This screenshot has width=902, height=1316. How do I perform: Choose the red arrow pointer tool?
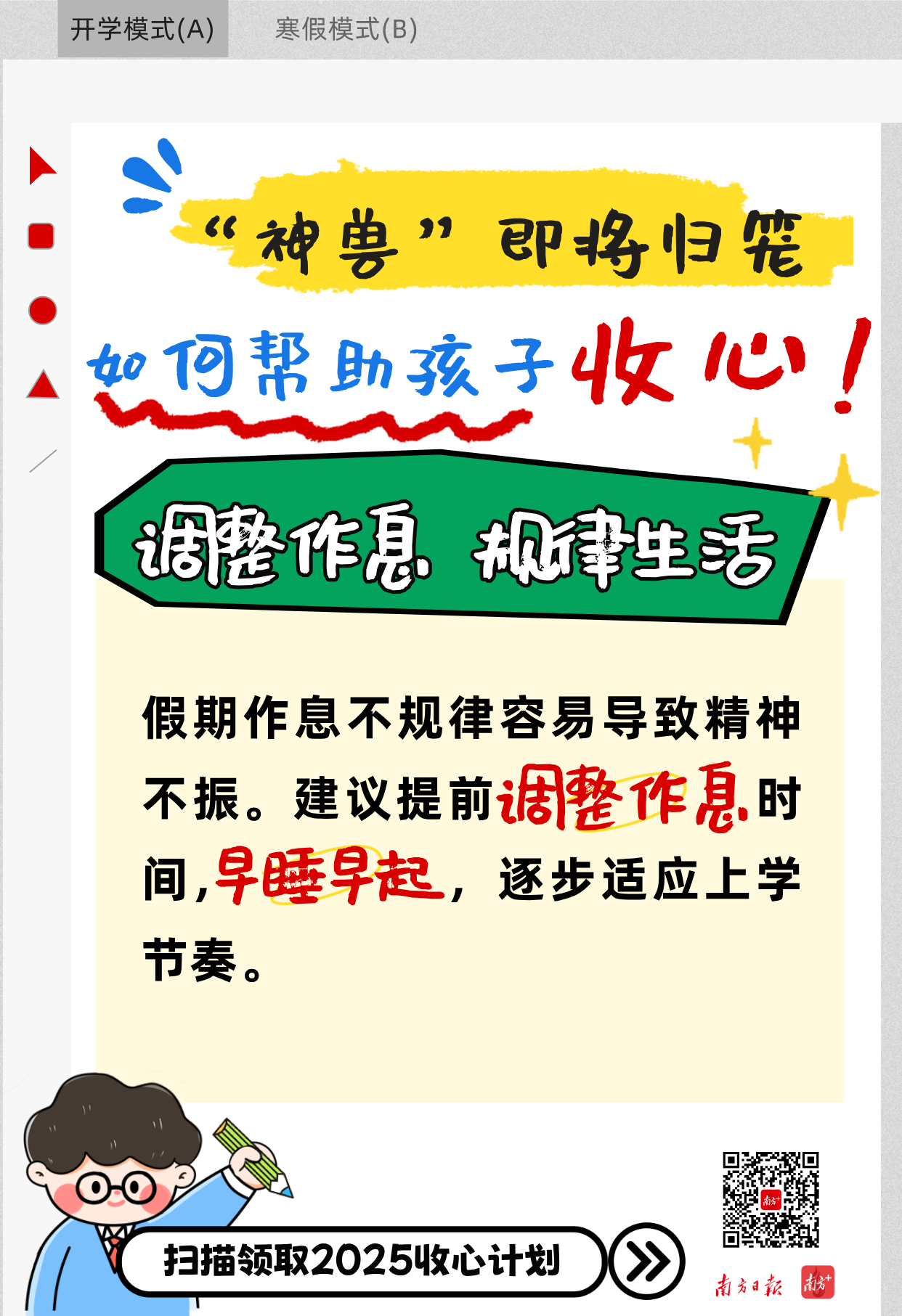[41, 165]
